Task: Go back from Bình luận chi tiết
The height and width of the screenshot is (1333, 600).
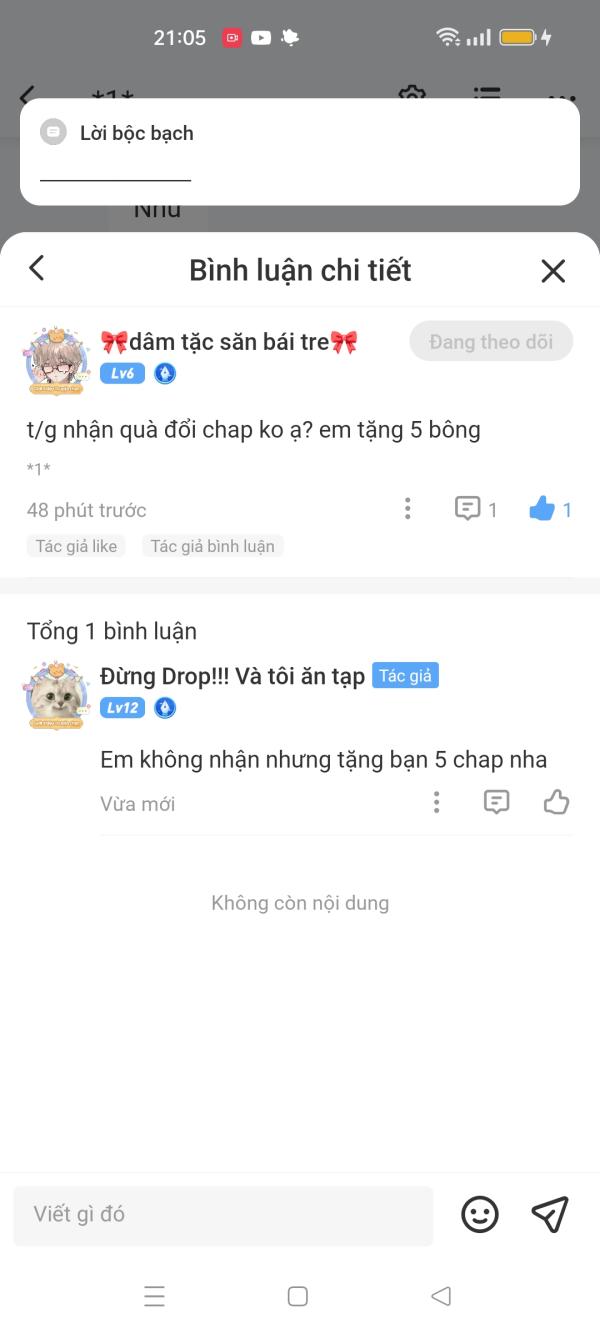Action: 37,268
